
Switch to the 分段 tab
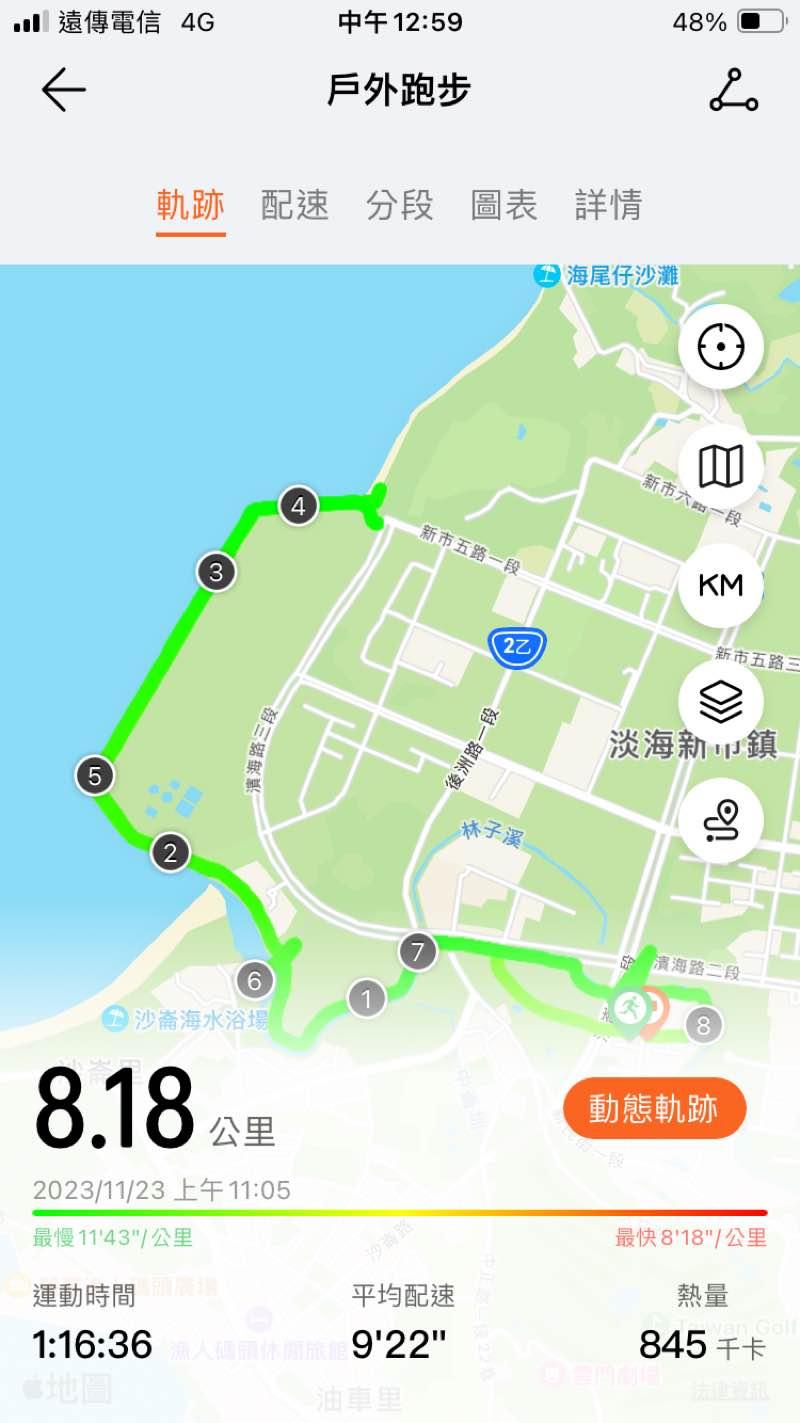[x=400, y=205]
